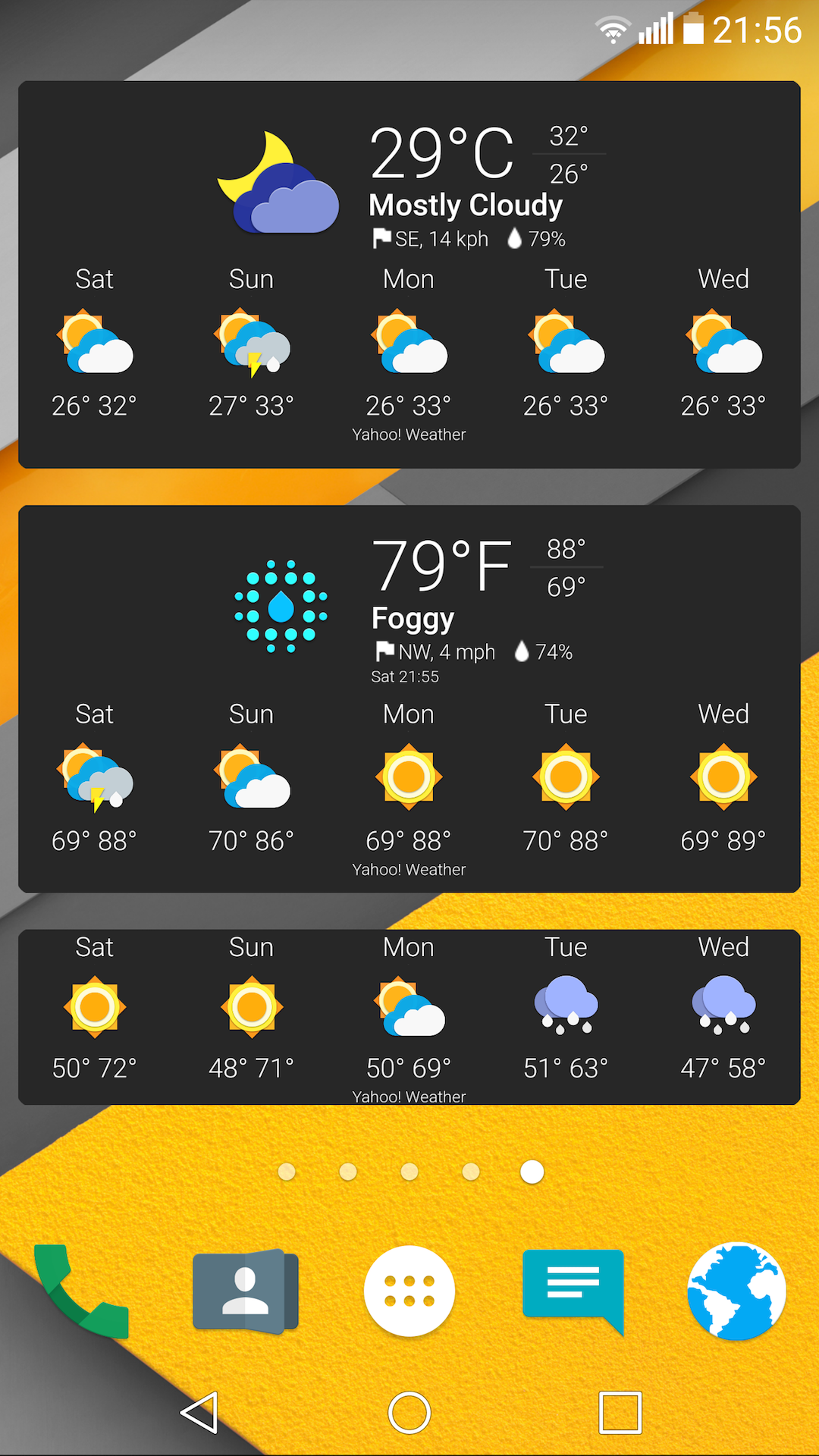Open the phone dialer app
Image resolution: width=819 pixels, height=1456 pixels.
coord(82,1289)
